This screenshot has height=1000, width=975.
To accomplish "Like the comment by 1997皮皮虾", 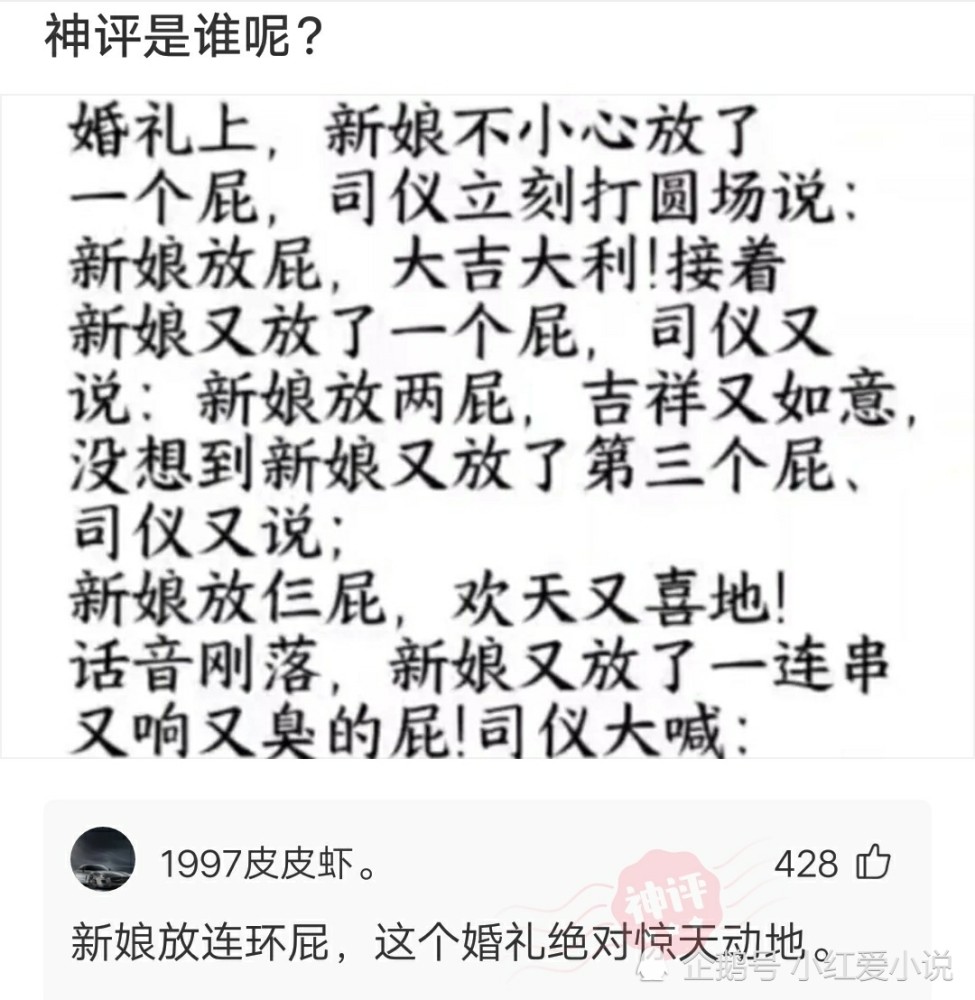I will (872, 862).
